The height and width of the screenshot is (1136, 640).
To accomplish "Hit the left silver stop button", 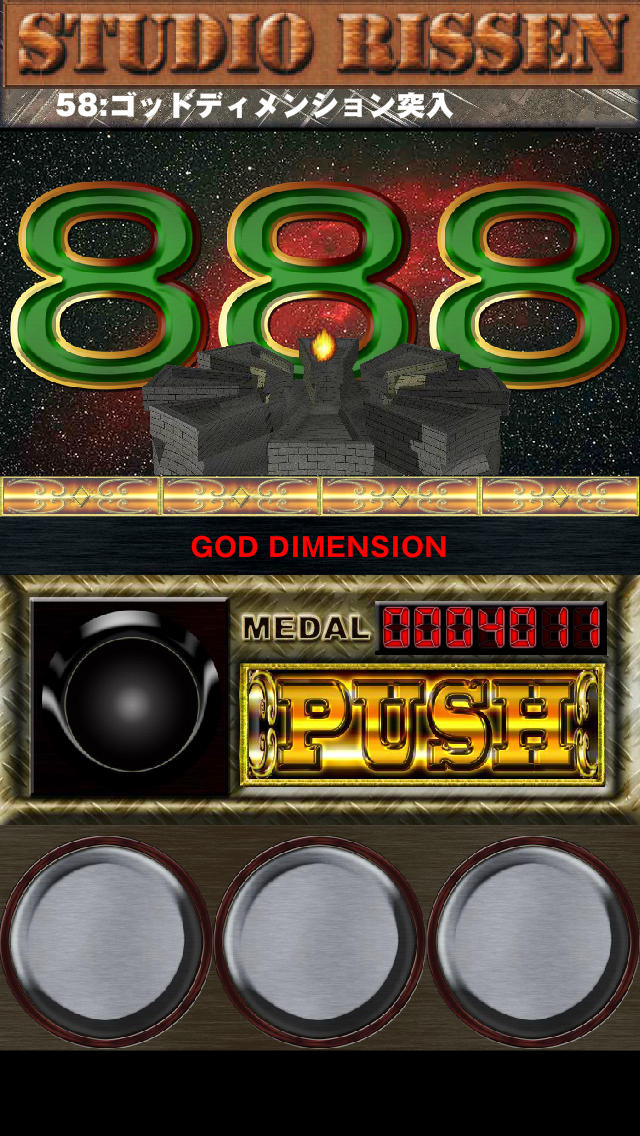I will pyautogui.click(x=106, y=942).
